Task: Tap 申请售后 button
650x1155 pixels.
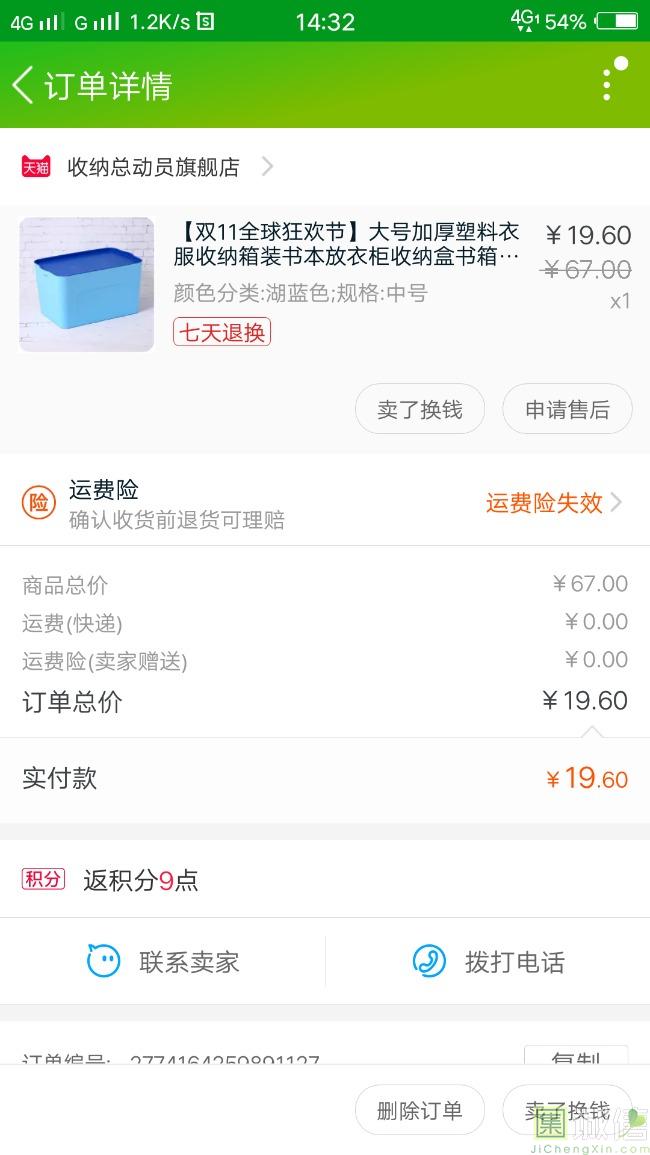Action: tap(567, 410)
